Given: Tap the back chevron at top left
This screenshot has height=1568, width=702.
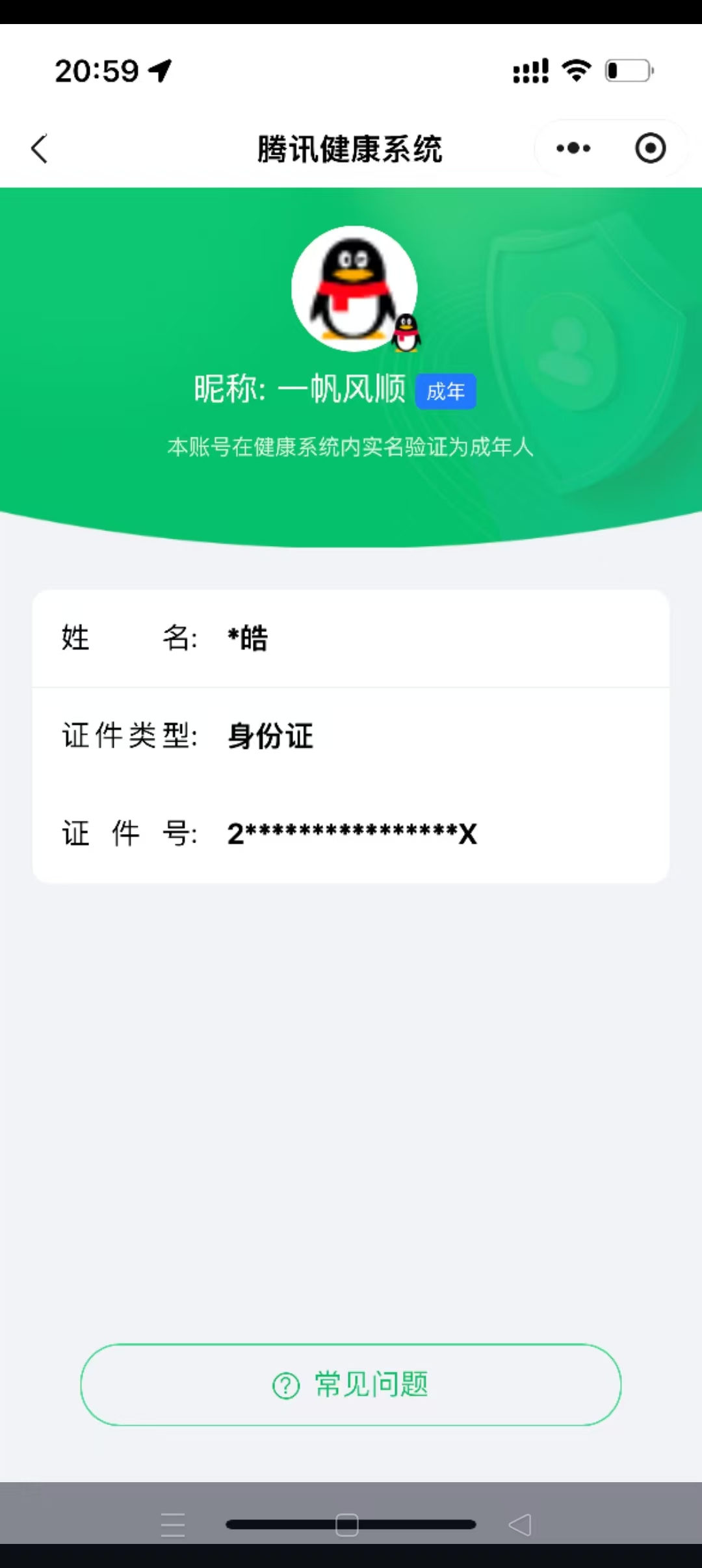Looking at the screenshot, I should click(39, 148).
